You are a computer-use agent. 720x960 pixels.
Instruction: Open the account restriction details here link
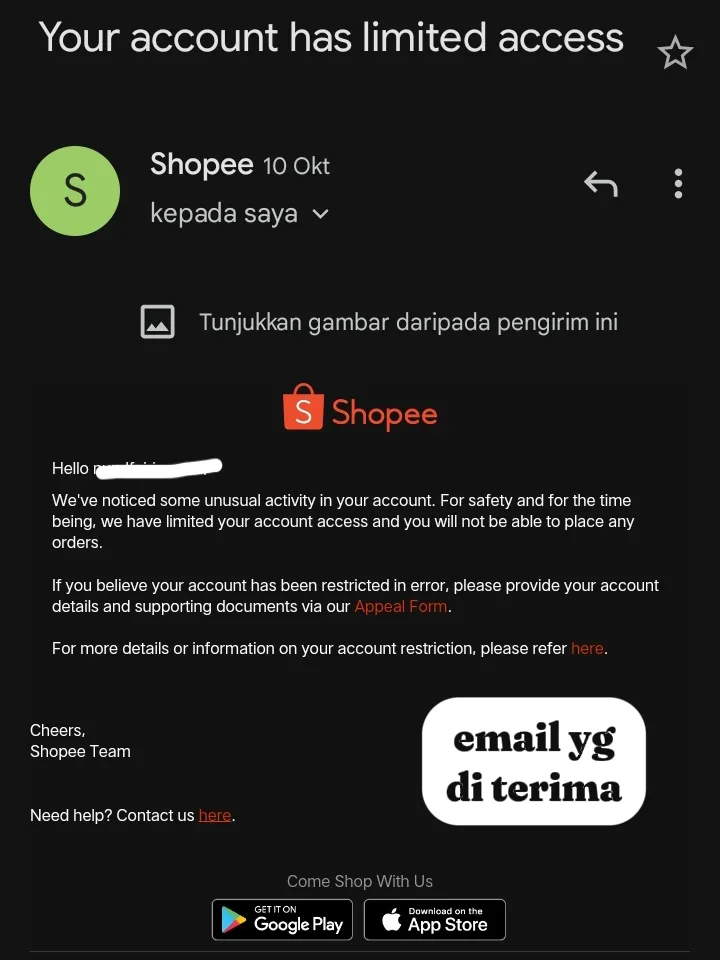(587, 648)
